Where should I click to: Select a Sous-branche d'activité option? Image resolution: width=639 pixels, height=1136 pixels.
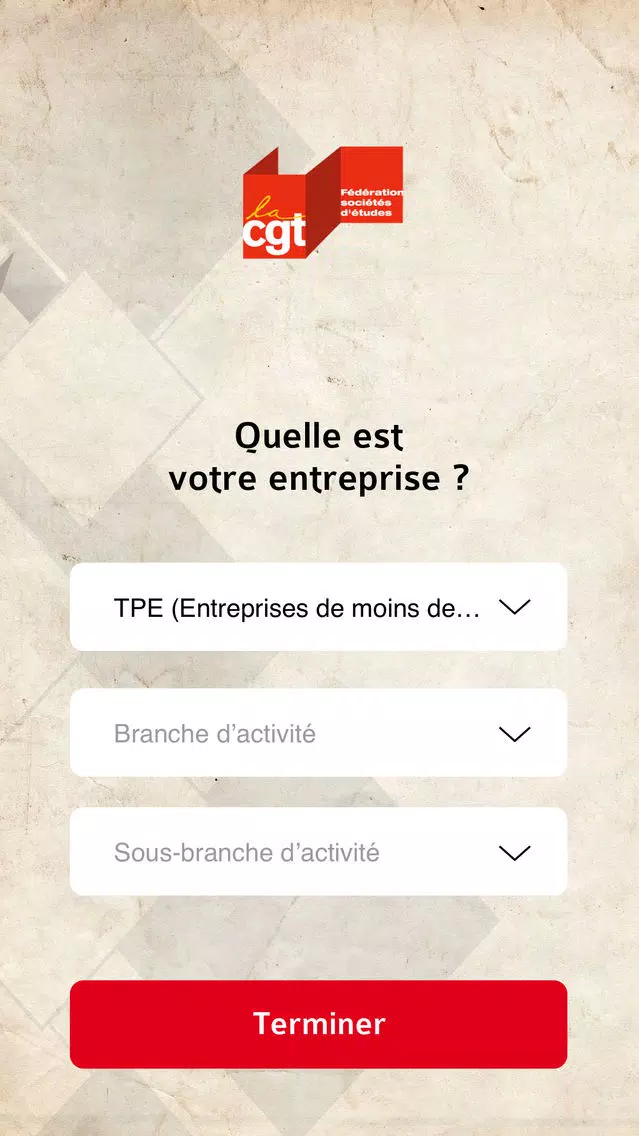318,852
